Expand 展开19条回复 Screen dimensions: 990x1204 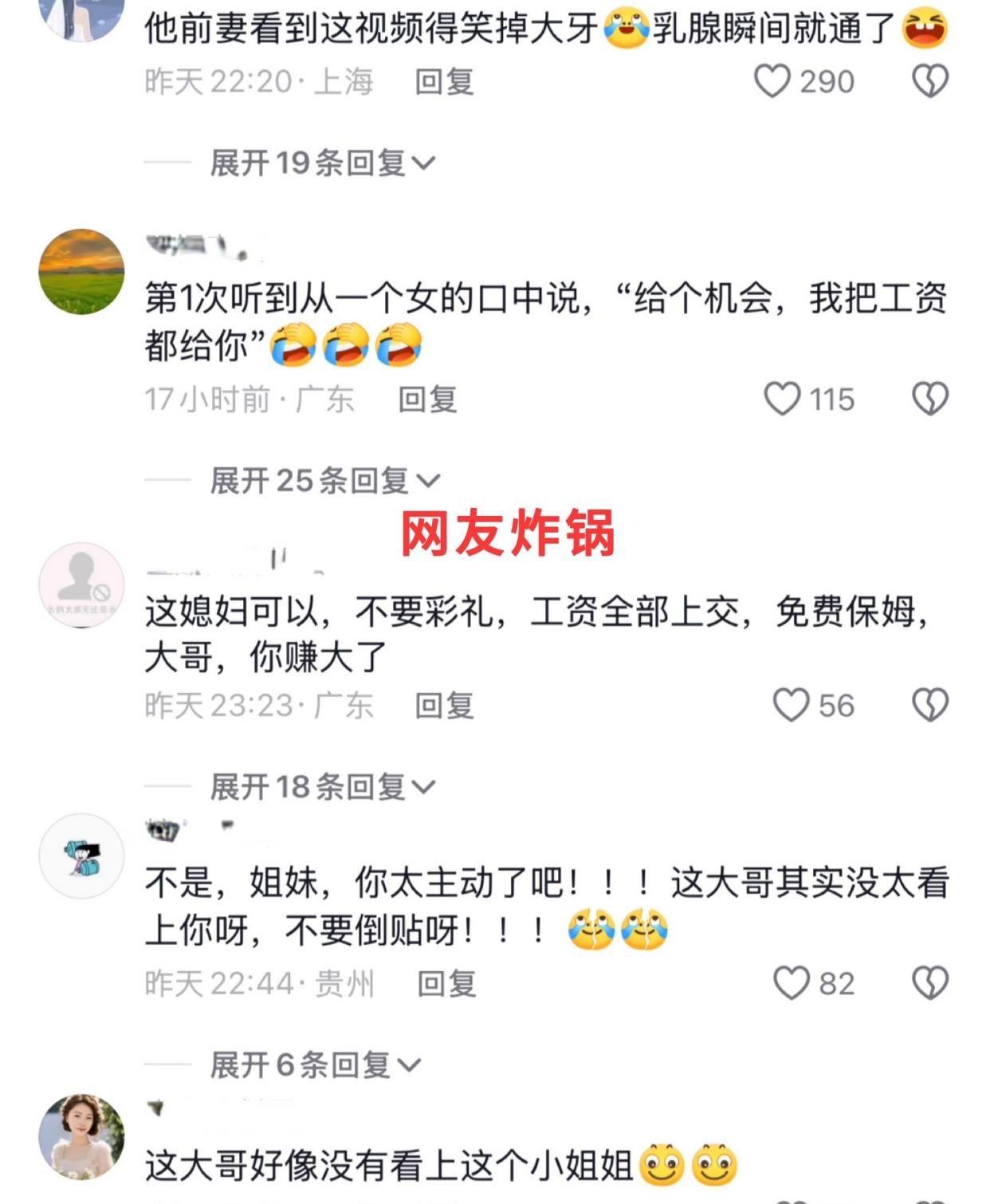click(322, 163)
